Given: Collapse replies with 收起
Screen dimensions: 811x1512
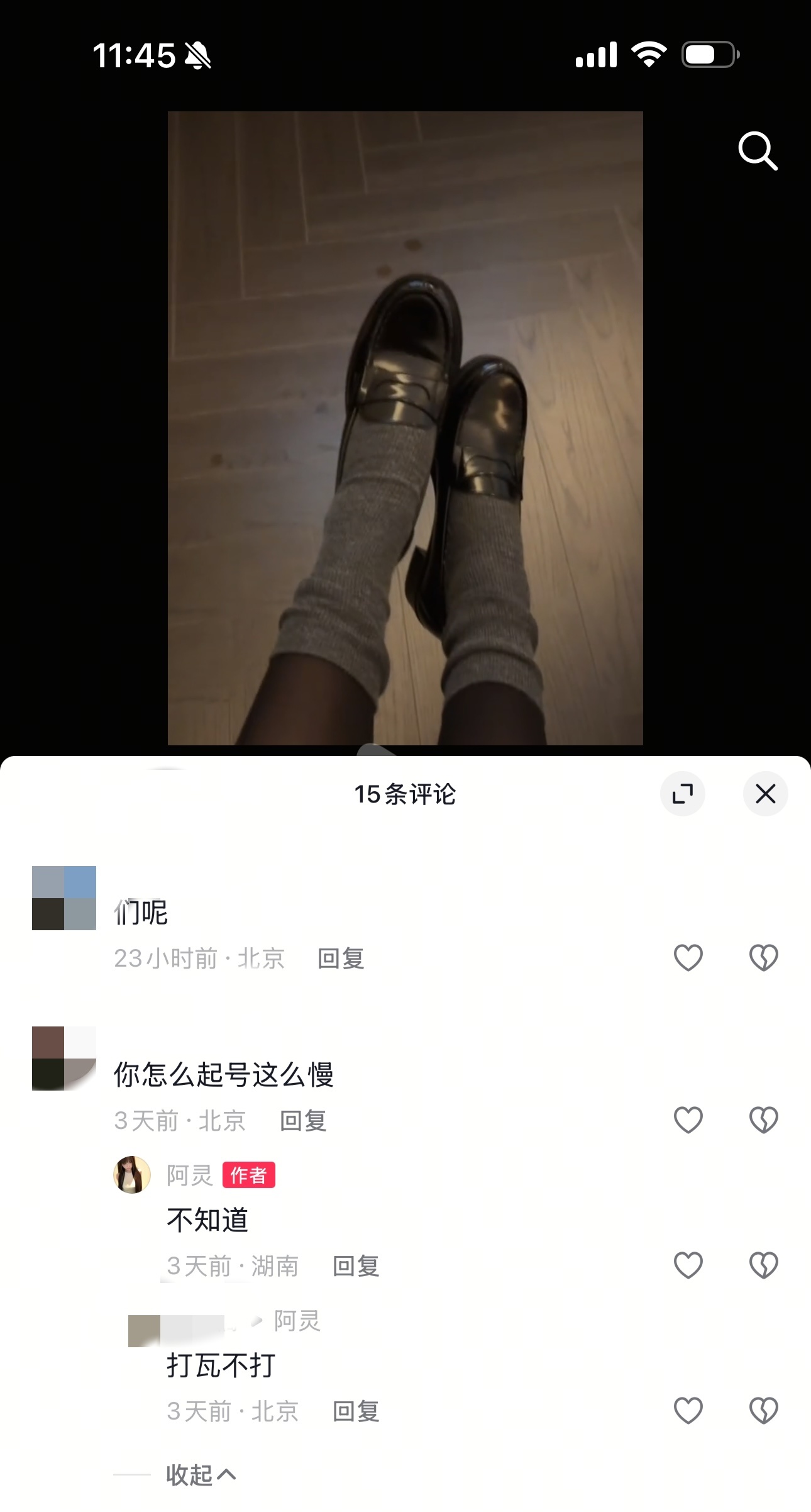Looking at the screenshot, I should [200, 1475].
